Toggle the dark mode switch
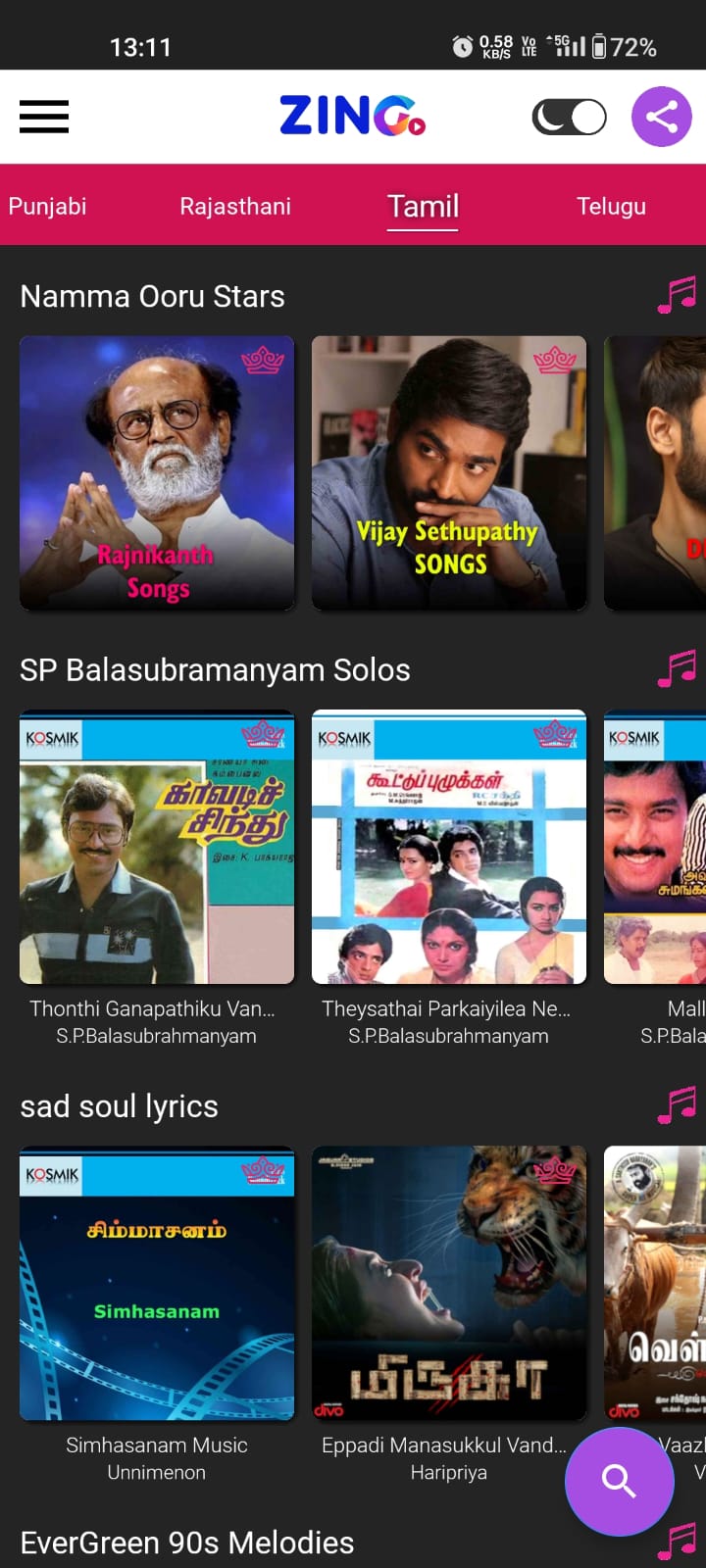This screenshot has height=1568, width=706. click(x=569, y=118)
